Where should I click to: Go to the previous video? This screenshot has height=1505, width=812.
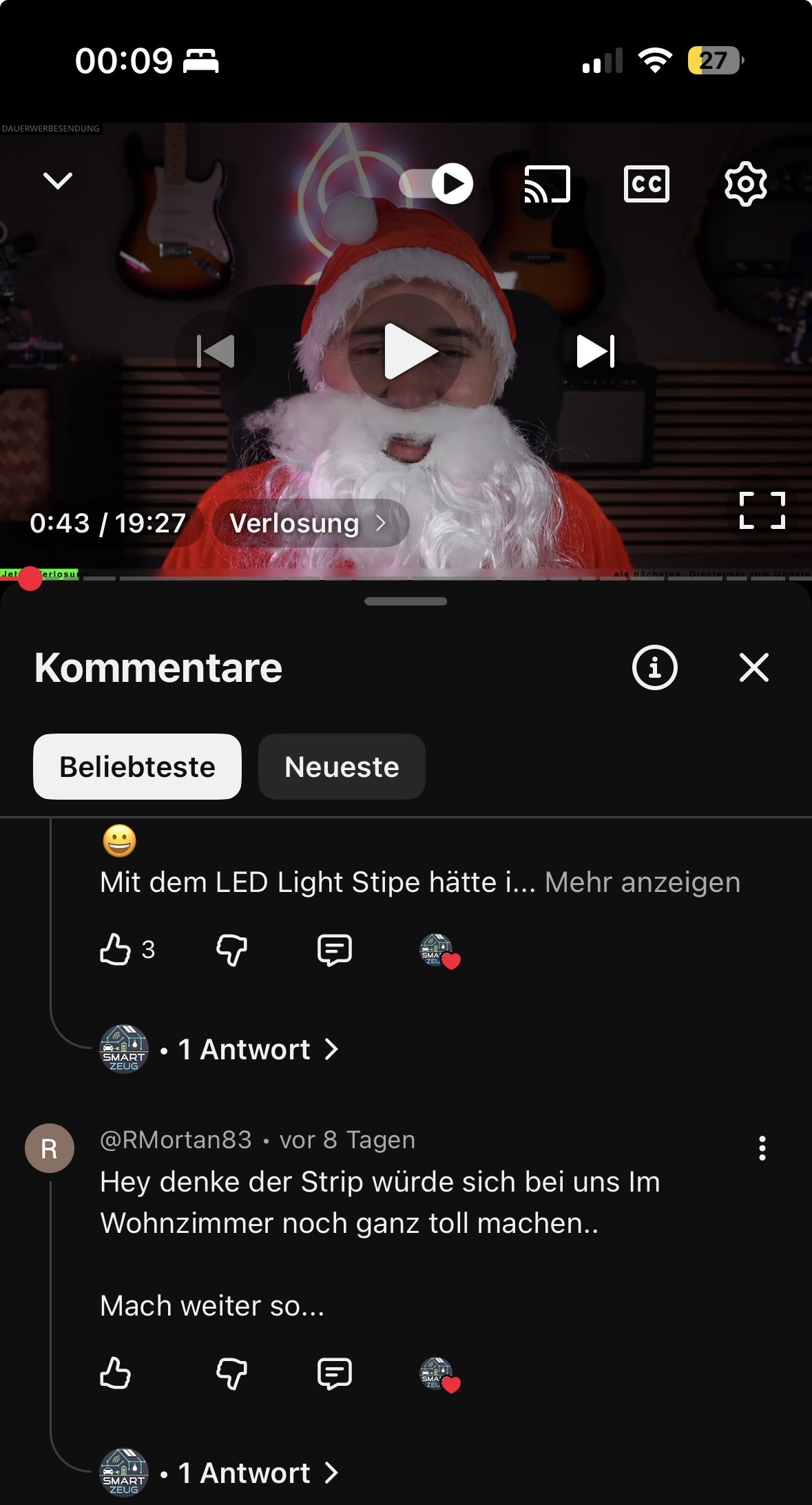(216, 351)
